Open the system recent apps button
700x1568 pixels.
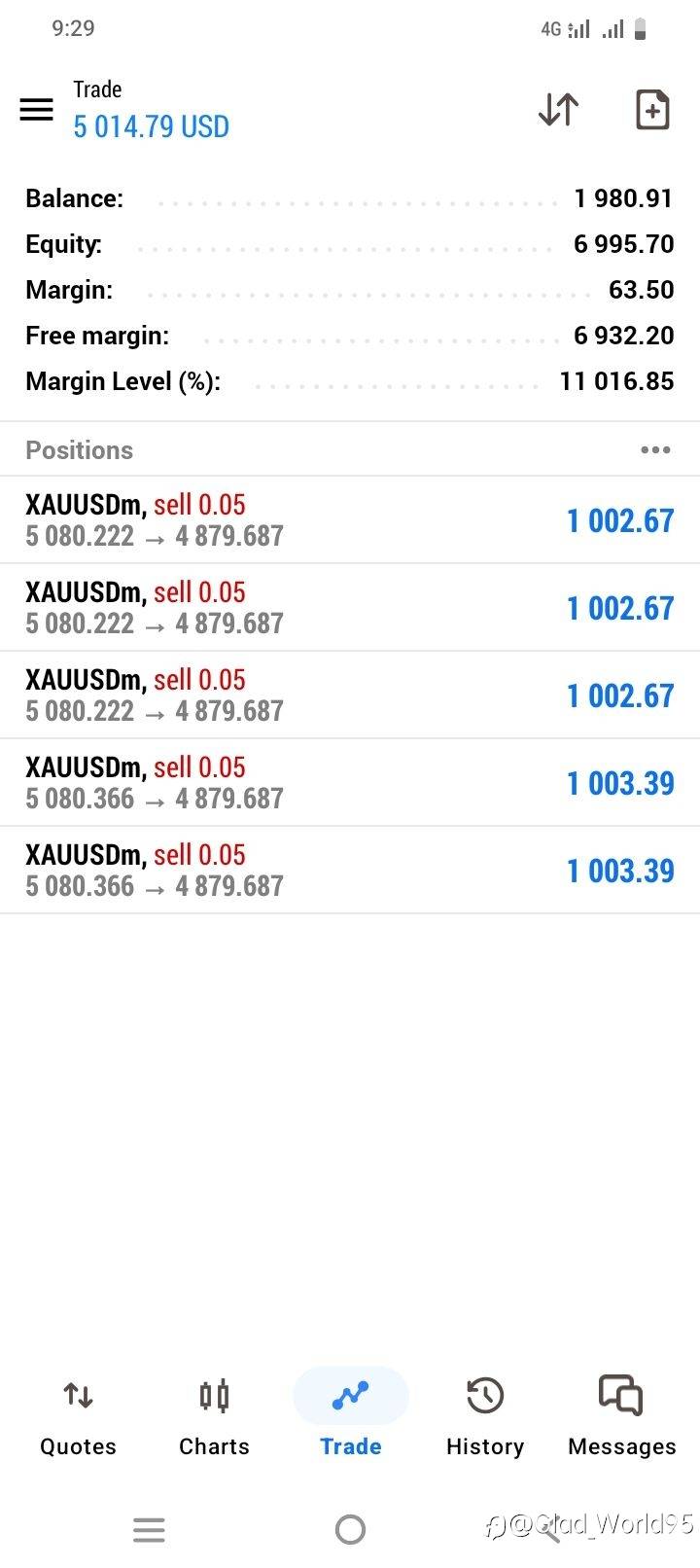click(x=149, y=1530)
